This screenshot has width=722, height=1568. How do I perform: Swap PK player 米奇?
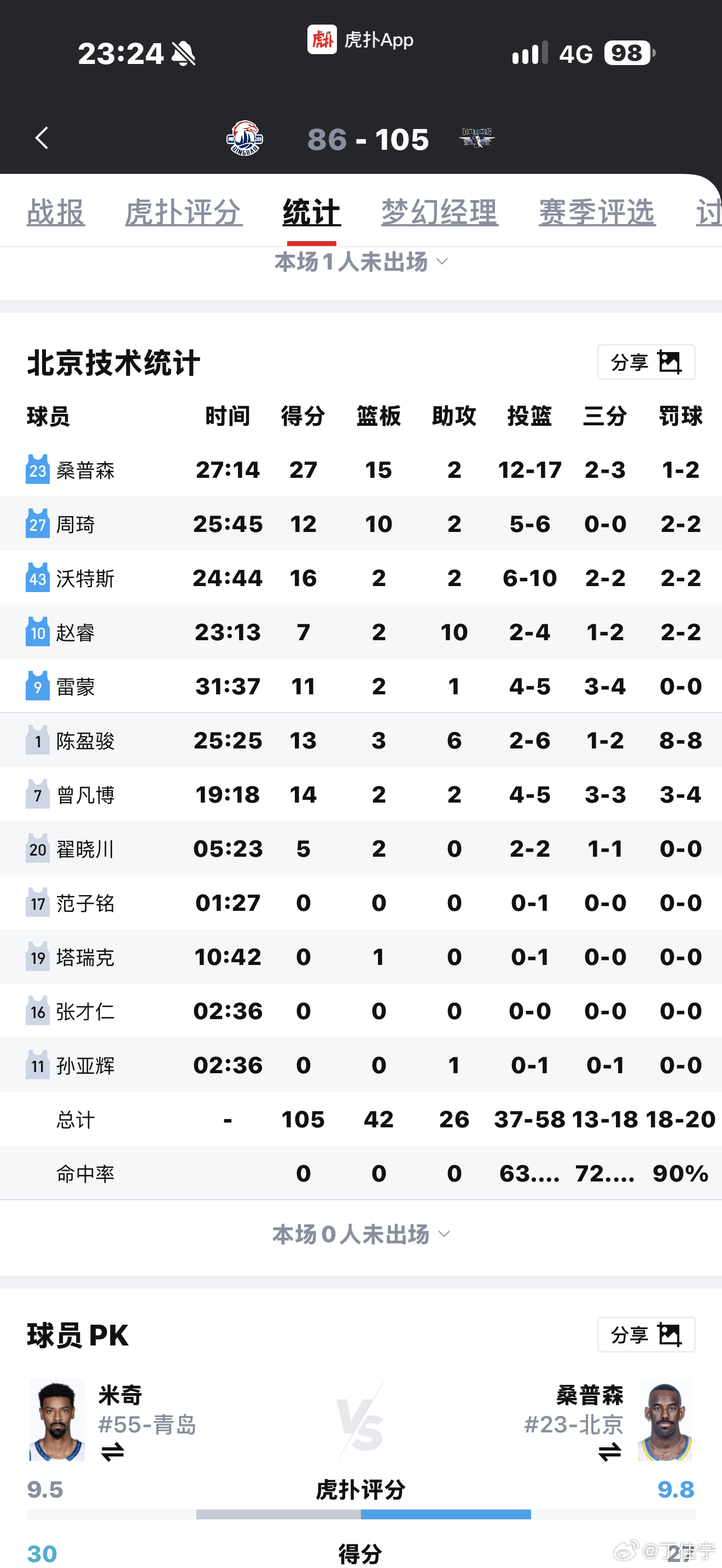113,1452
